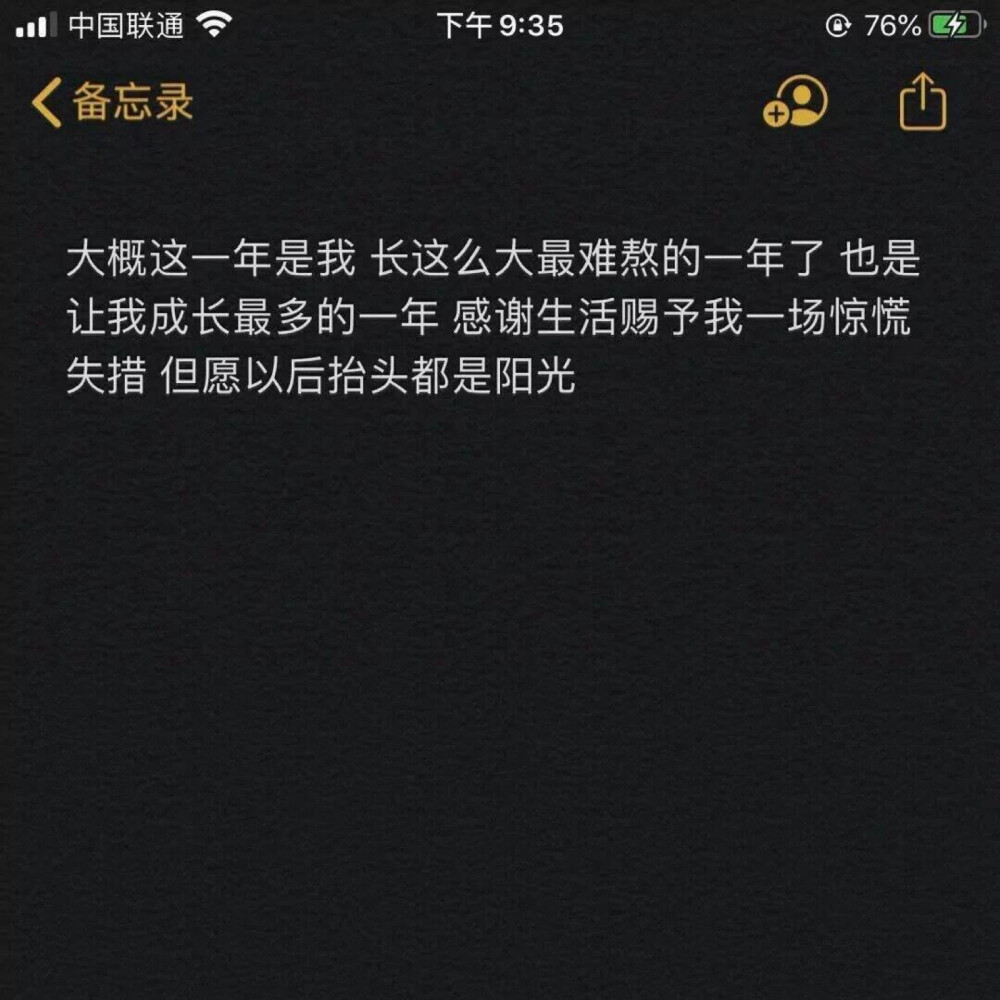Open the add people collaboration icon
The image size is (1000, 1000).
(x=796, y=103)
